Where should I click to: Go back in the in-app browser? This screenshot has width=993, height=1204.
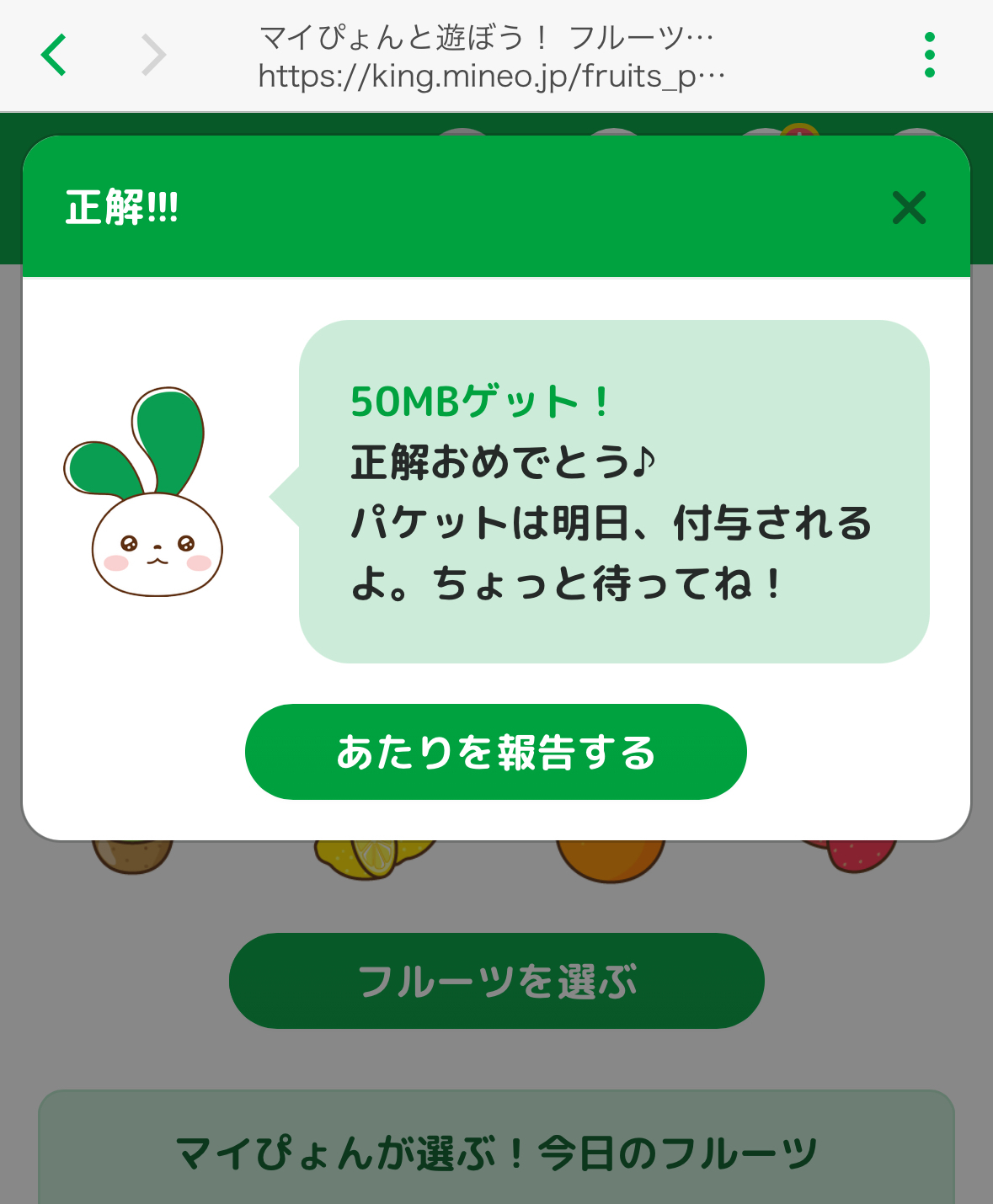[54, 56]
